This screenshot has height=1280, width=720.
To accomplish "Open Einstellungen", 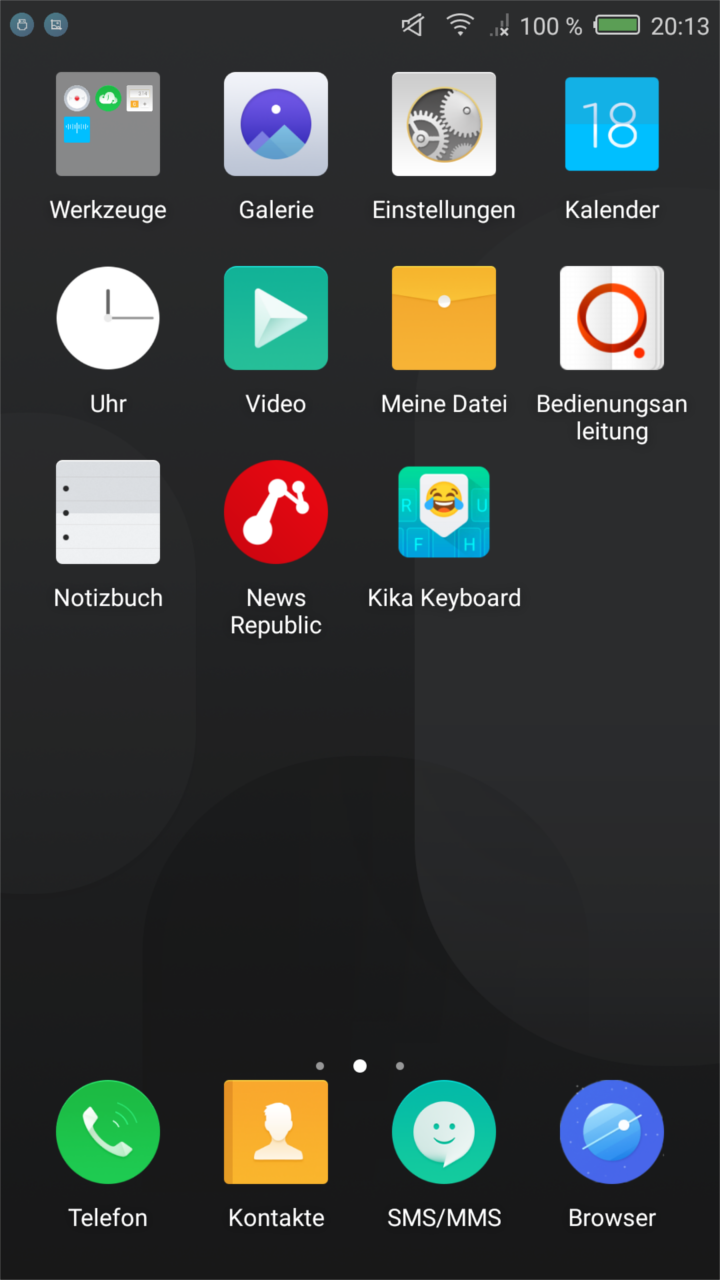I will click(444, 124).
